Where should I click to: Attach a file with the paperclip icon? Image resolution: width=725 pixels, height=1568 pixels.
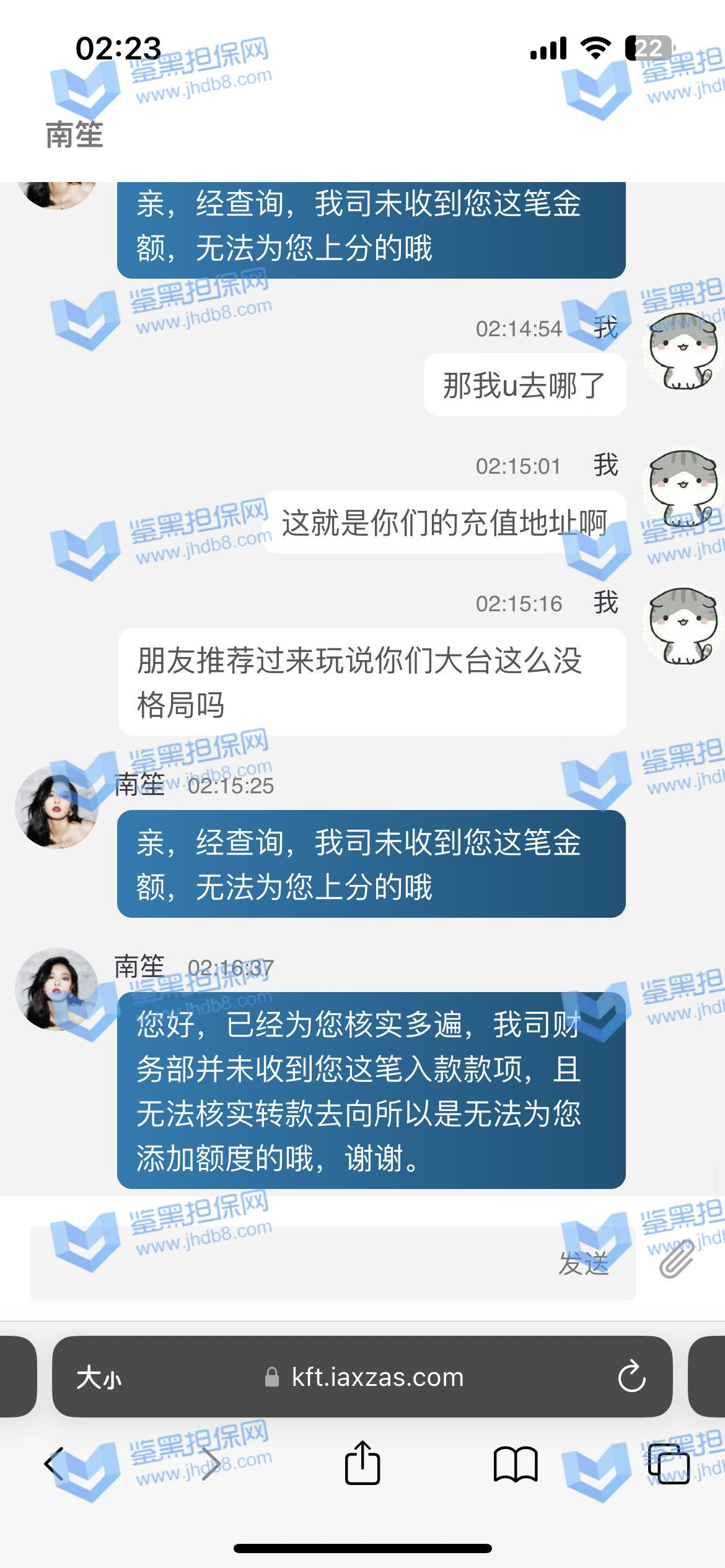(677, 1260)
